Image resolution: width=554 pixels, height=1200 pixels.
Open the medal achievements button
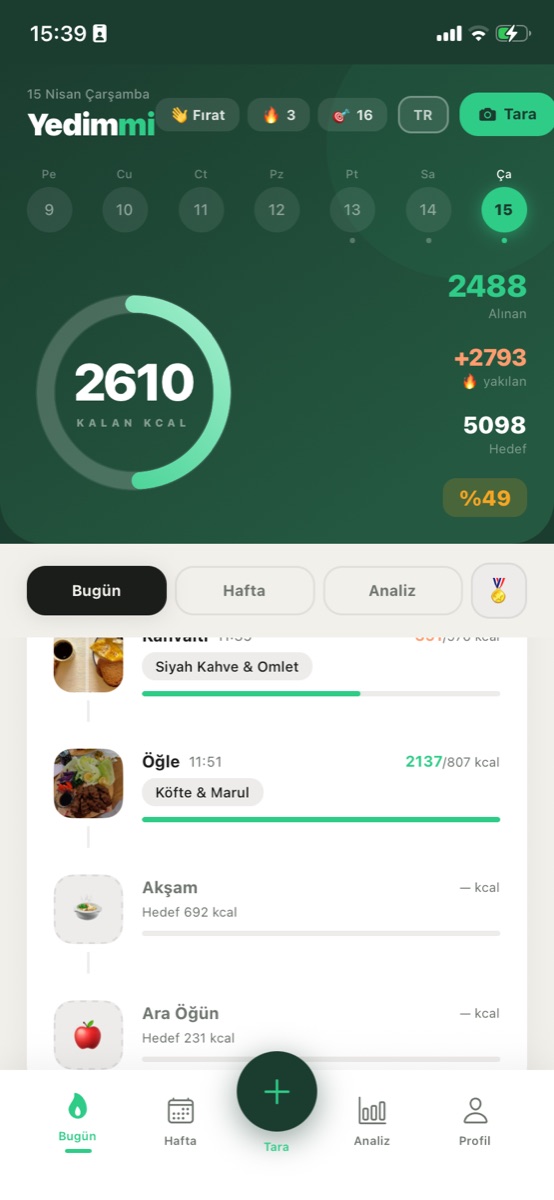coord(498,591)
